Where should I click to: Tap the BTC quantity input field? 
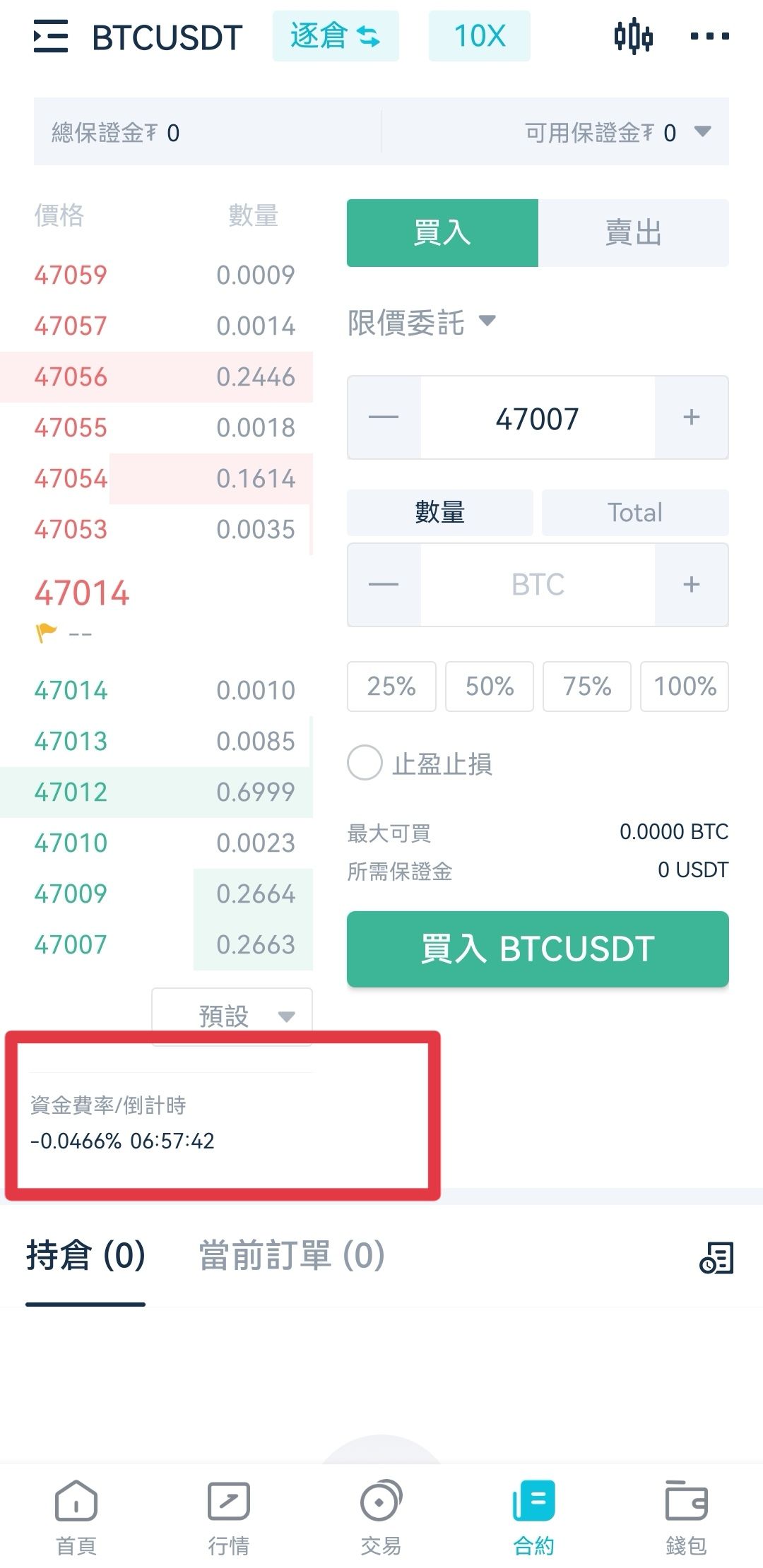[538, 585]
